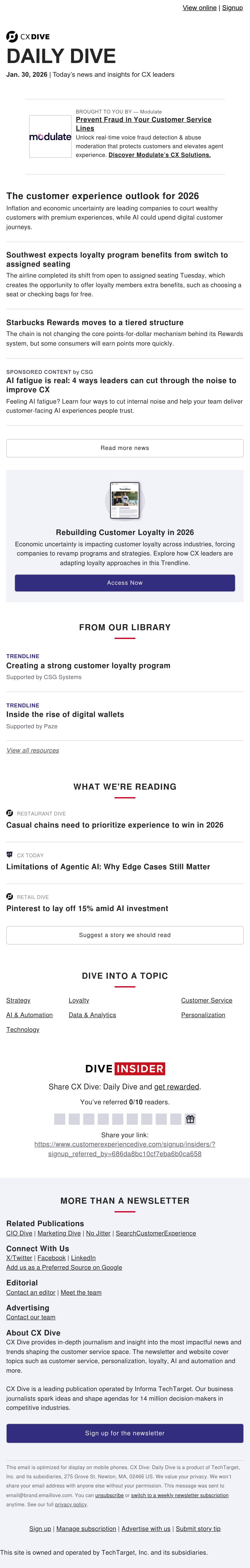Visit the LinkedIn page link
This screenshot has height=1568, width=250.
[83, 1257]
